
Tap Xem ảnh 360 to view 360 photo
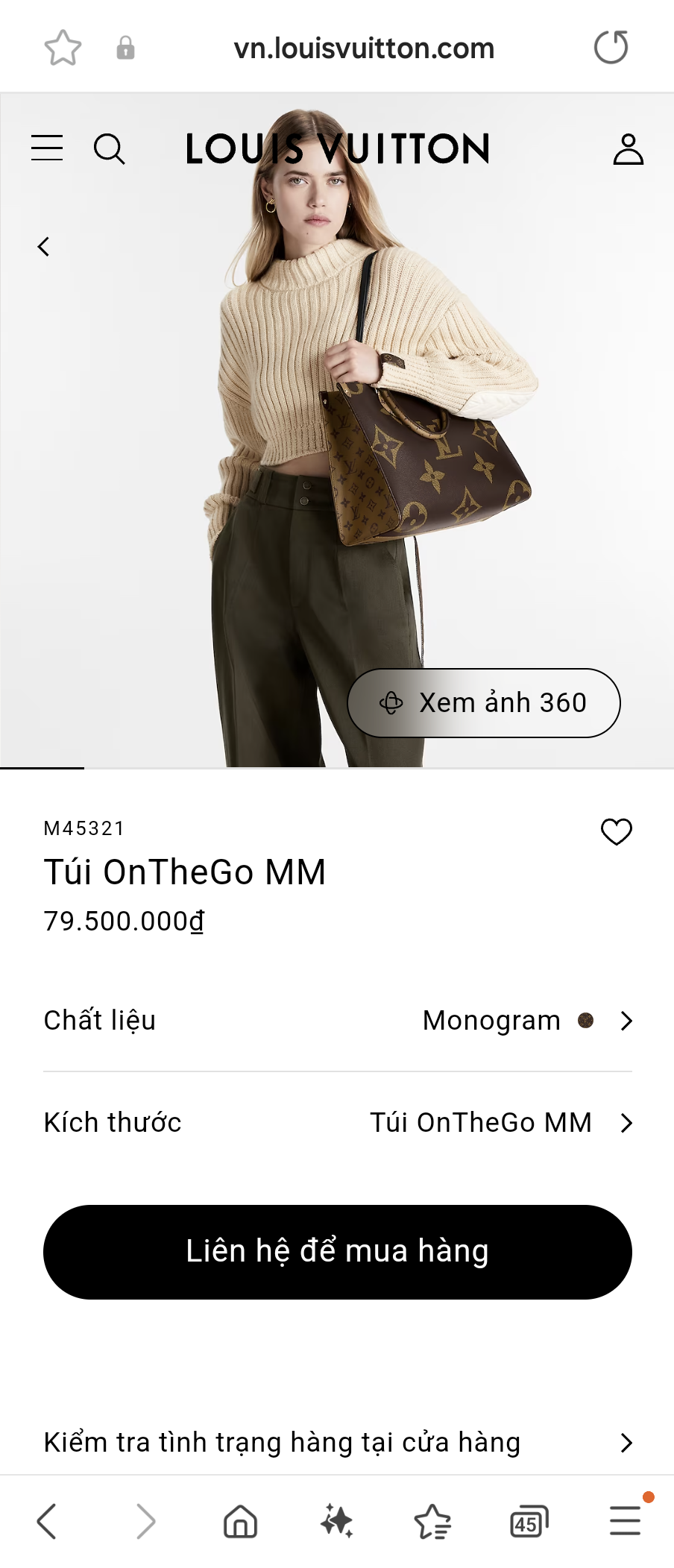click(x=483, y=702)
